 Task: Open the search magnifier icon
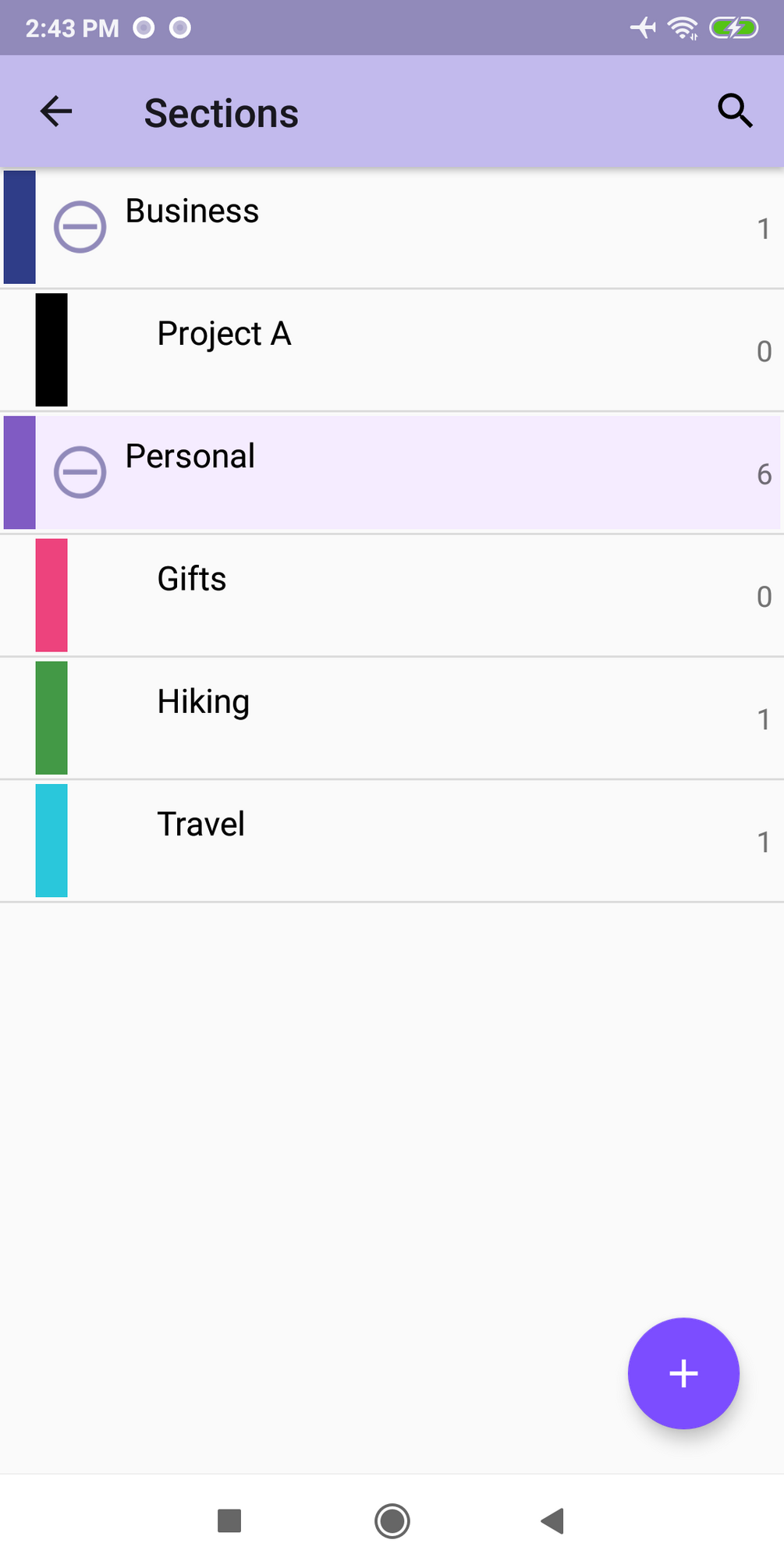(x=735, y=111)
